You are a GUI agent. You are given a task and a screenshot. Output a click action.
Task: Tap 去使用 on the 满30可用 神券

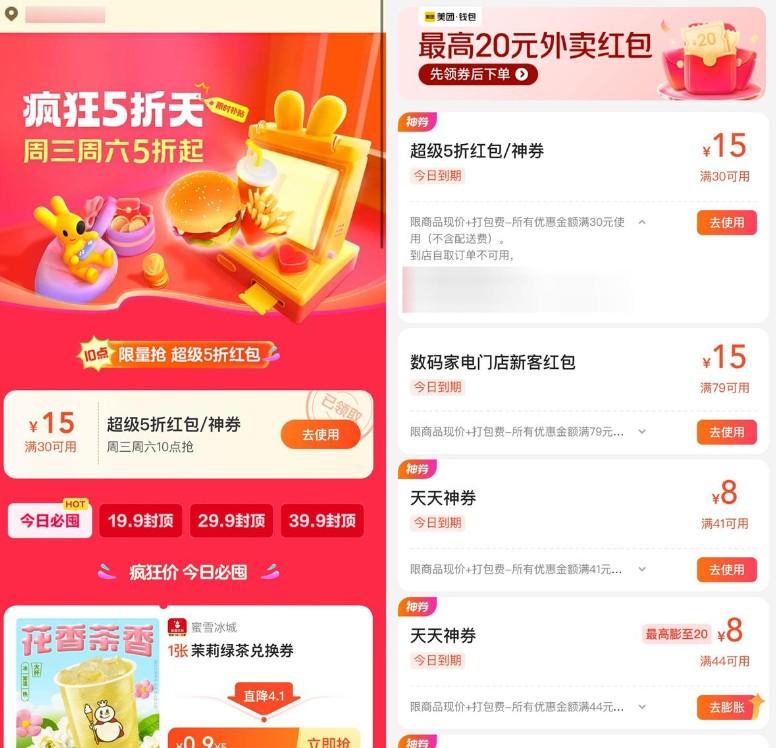click(x=726, y=222)
